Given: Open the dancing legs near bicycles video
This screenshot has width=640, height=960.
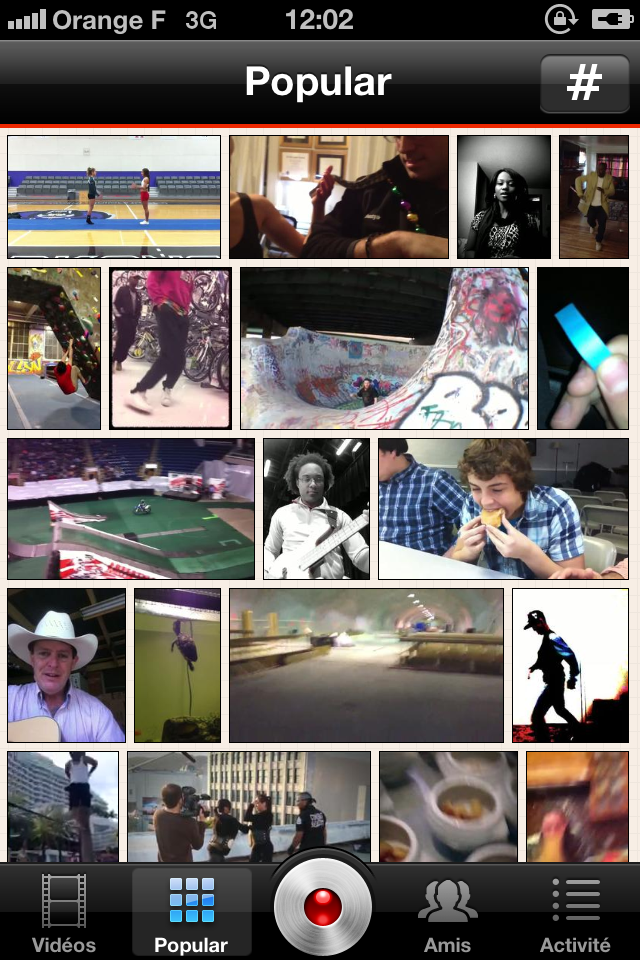Looking at the screenshot, I should point(170,348).
